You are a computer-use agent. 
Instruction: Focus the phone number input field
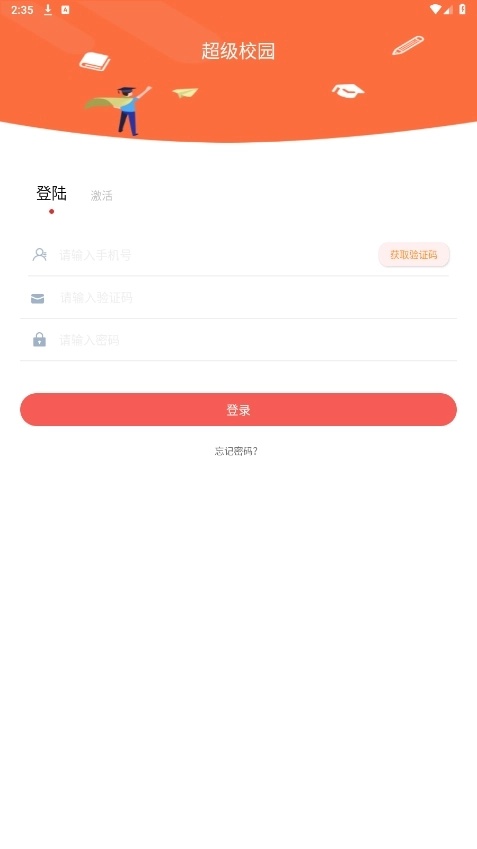coord(217,254)
